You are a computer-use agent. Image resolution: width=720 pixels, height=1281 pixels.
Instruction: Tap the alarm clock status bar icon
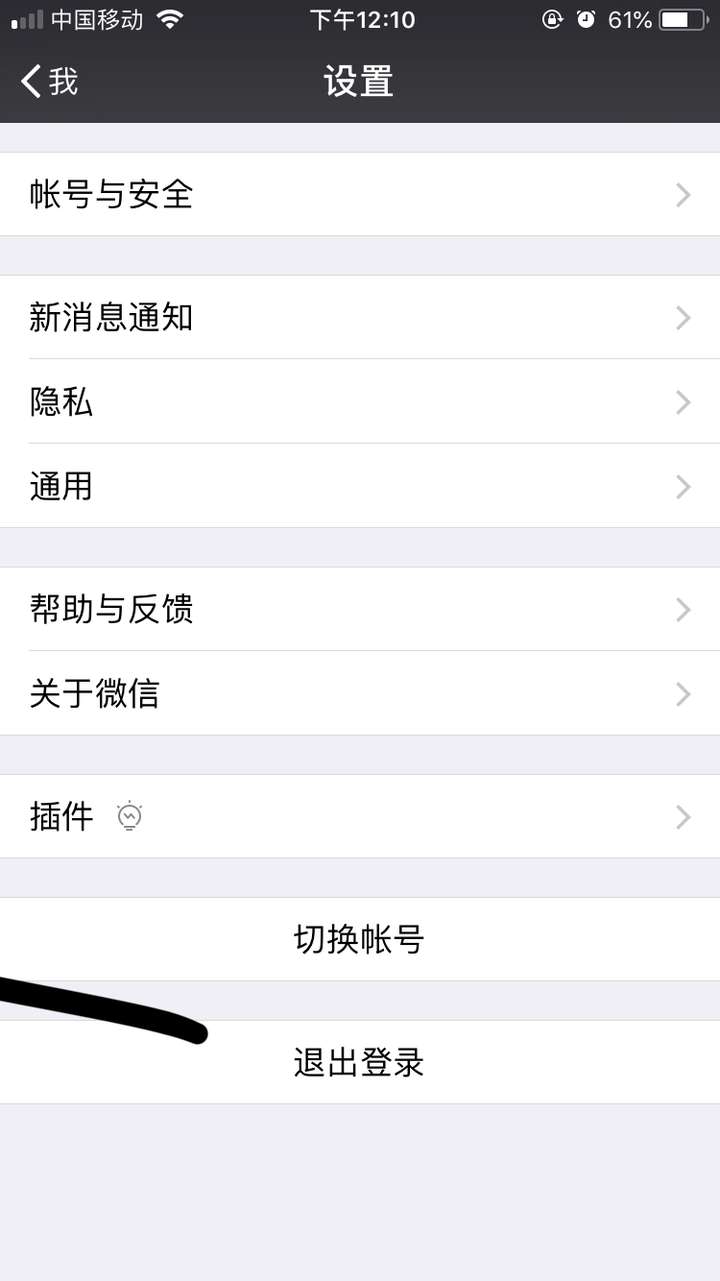pos(585,18)
